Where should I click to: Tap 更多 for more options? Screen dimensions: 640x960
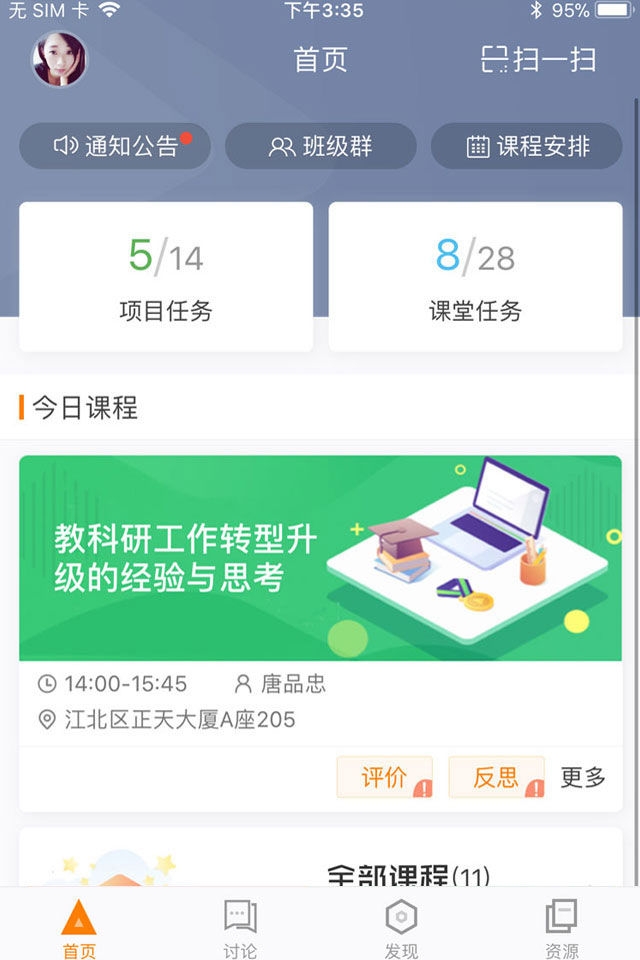coord(583,777)
